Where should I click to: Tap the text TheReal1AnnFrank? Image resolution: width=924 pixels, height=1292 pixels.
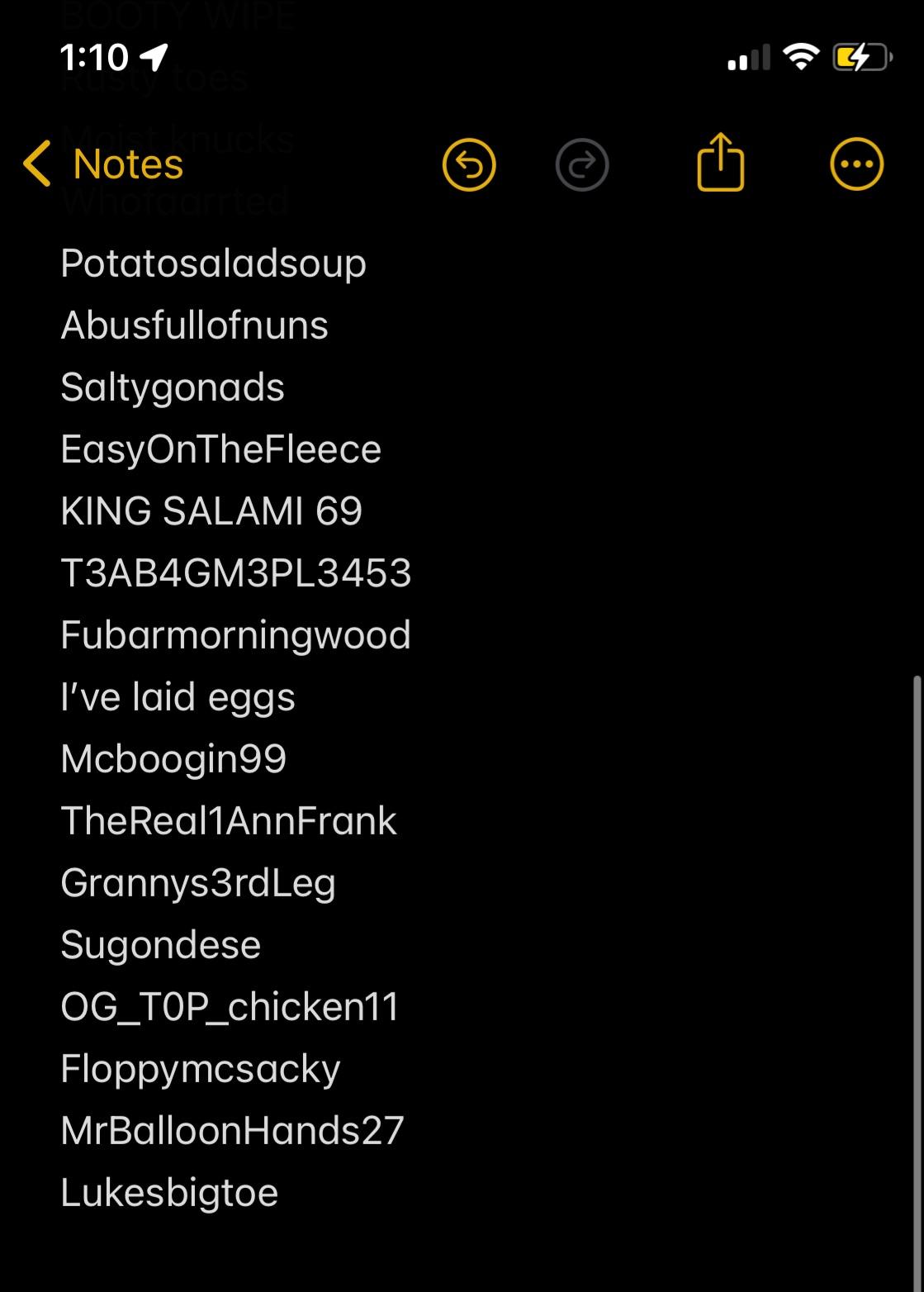230,820
